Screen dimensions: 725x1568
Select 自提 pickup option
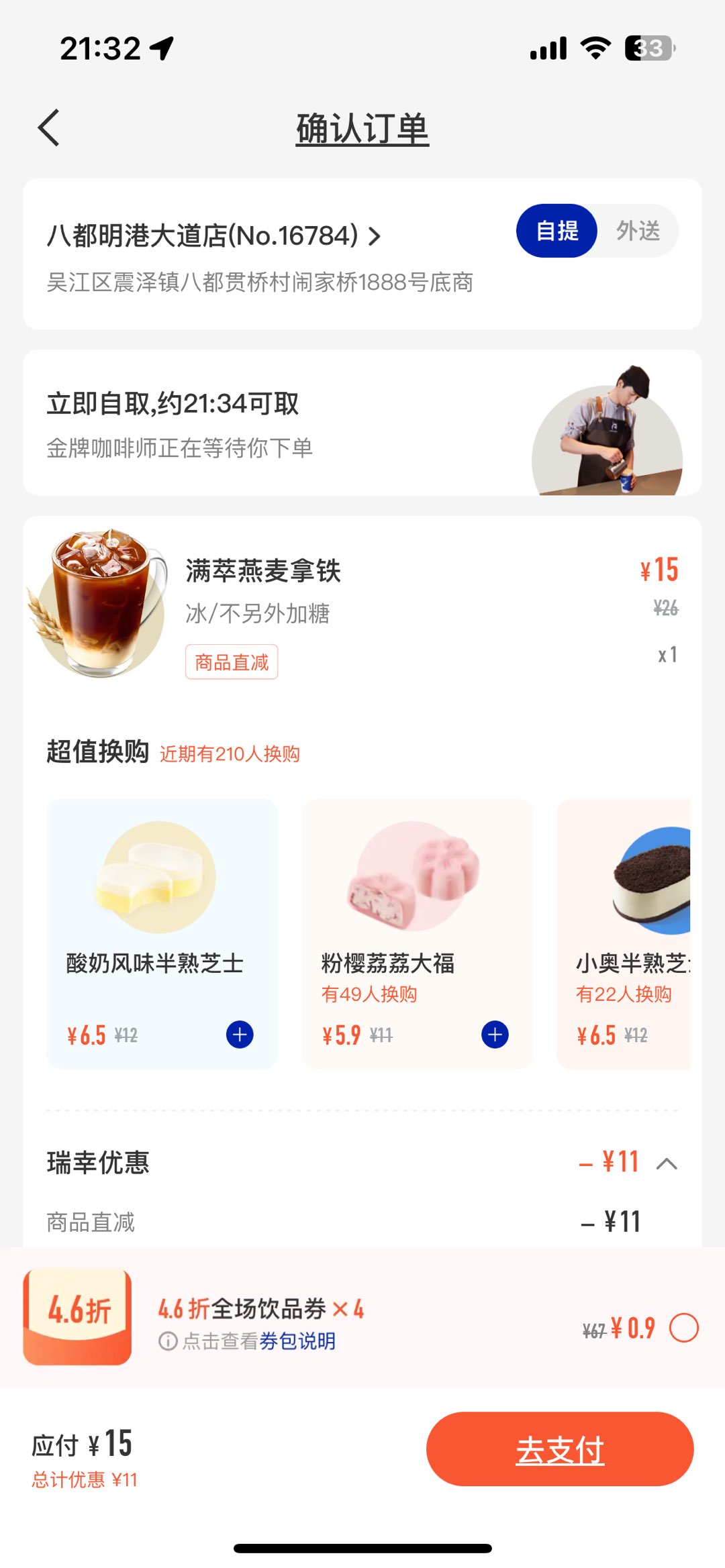pos(557,231)
